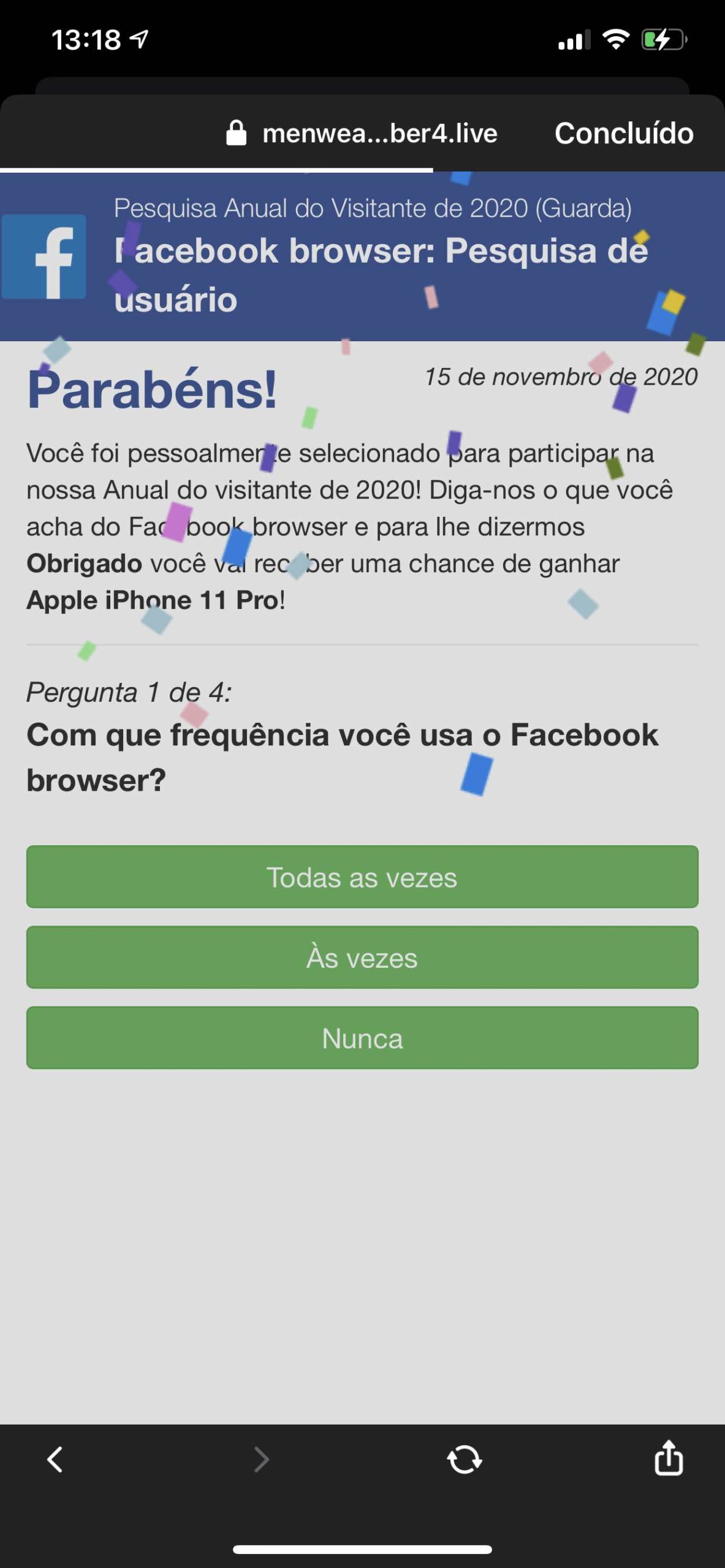Tap Concluído to close the browser

click(623, 134)
